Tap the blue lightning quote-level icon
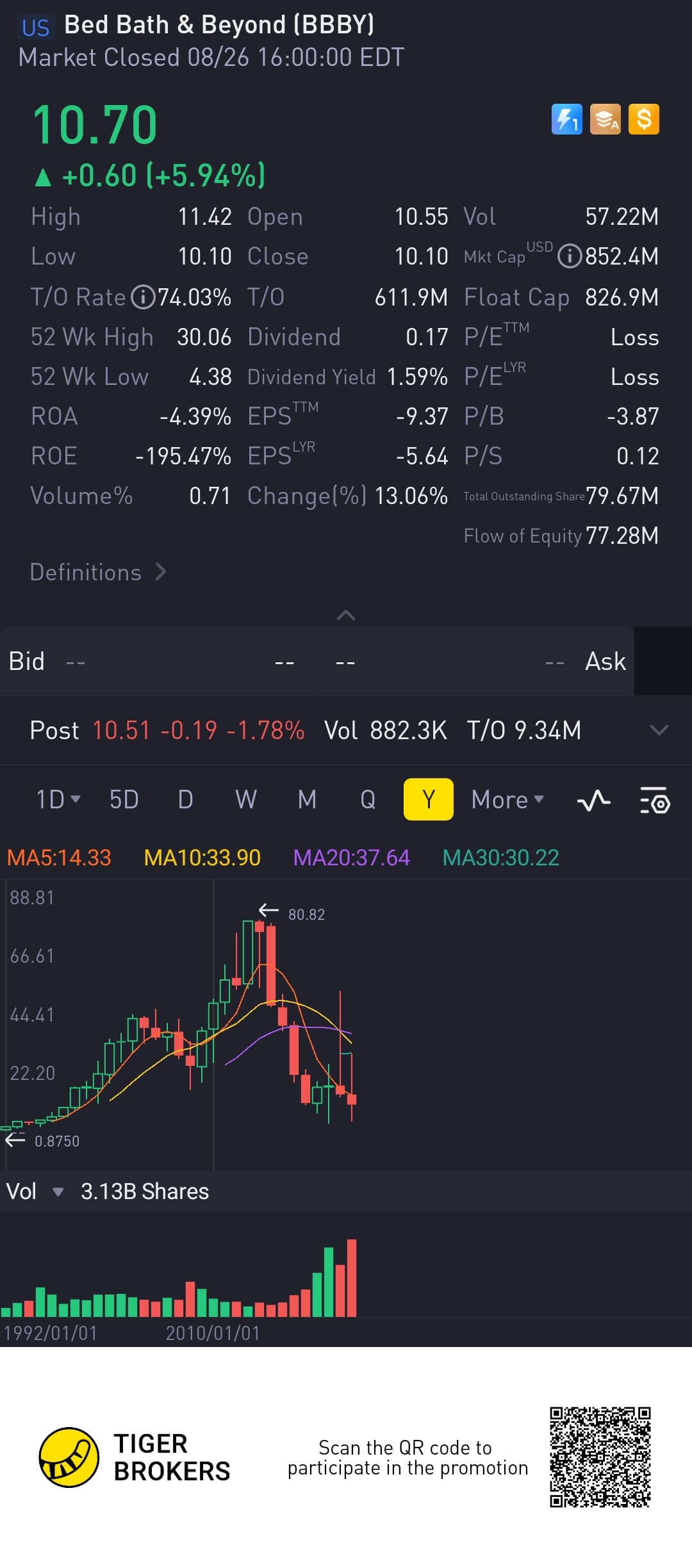 point(567,119)
